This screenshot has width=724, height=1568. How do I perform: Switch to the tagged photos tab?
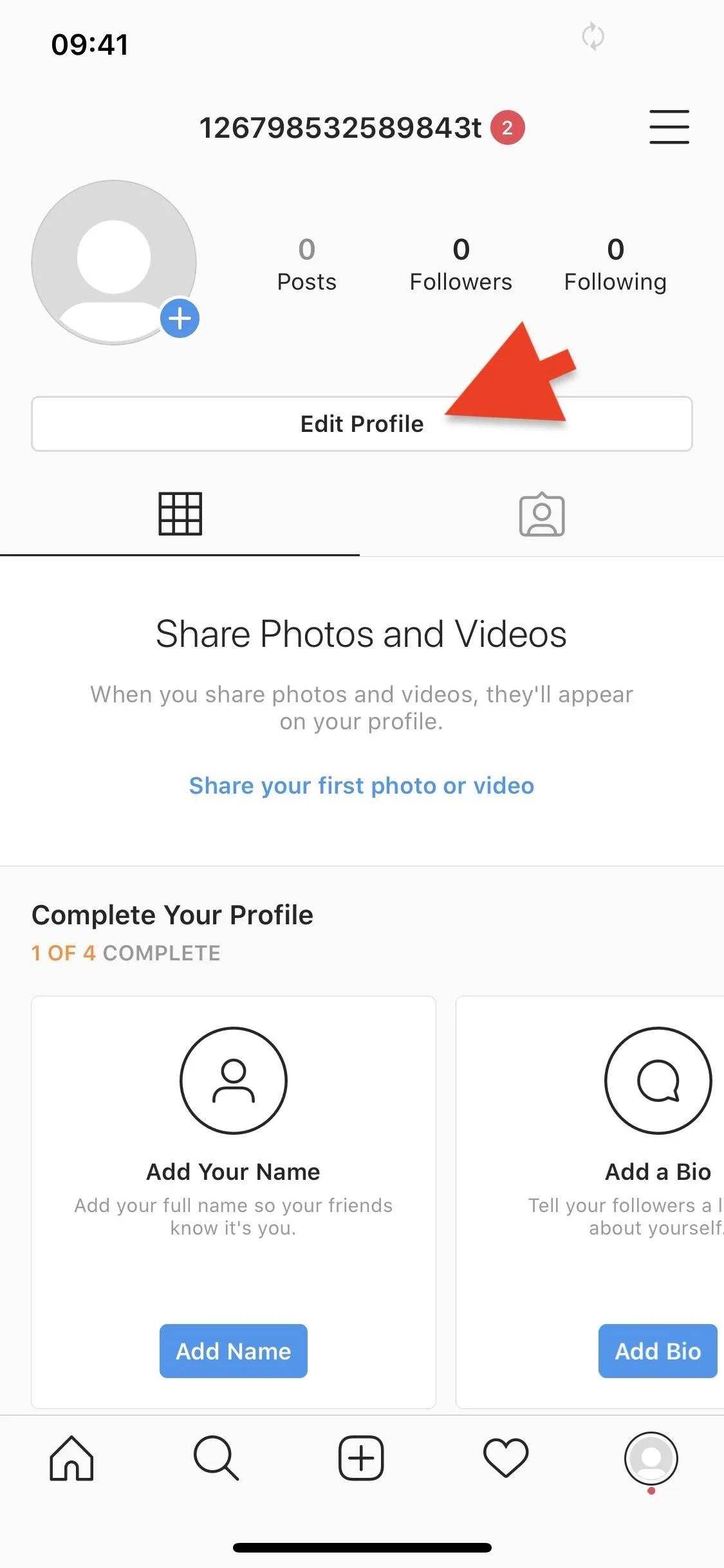point(542,514)
